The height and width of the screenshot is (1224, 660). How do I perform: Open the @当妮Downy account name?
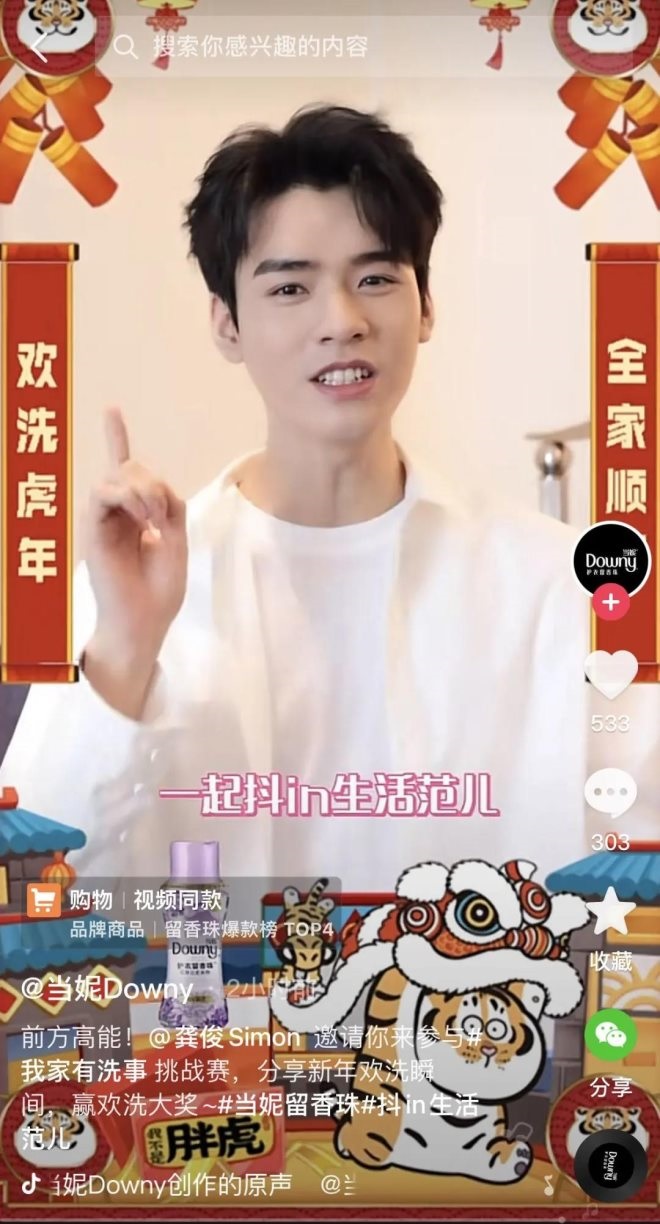(107, 990)
